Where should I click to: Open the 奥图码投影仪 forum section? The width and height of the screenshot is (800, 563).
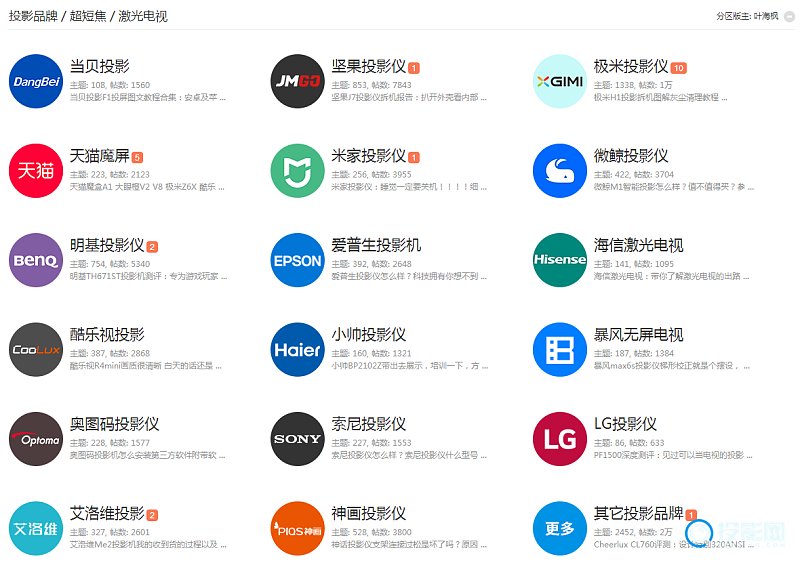pos(114,424)
